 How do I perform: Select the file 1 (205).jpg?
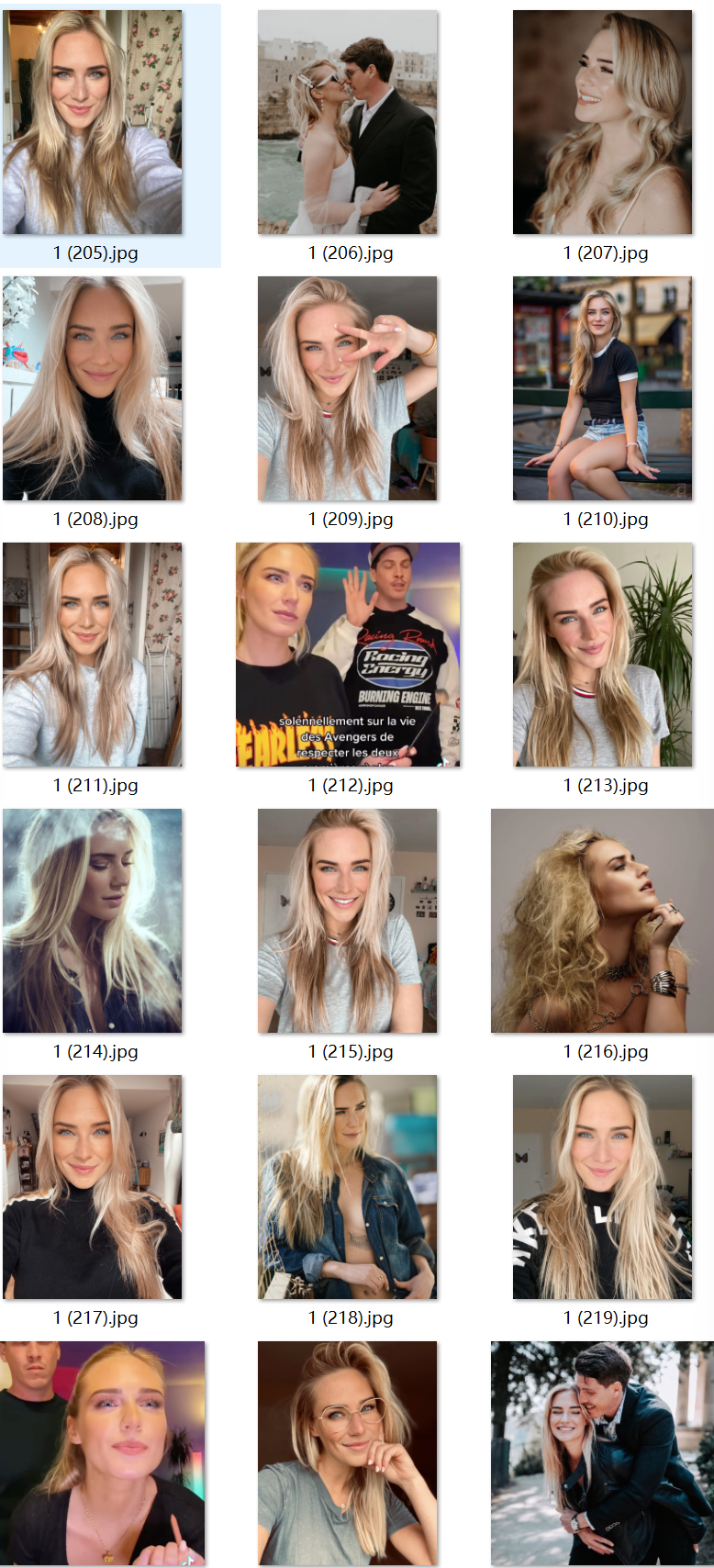pos(92,122)
